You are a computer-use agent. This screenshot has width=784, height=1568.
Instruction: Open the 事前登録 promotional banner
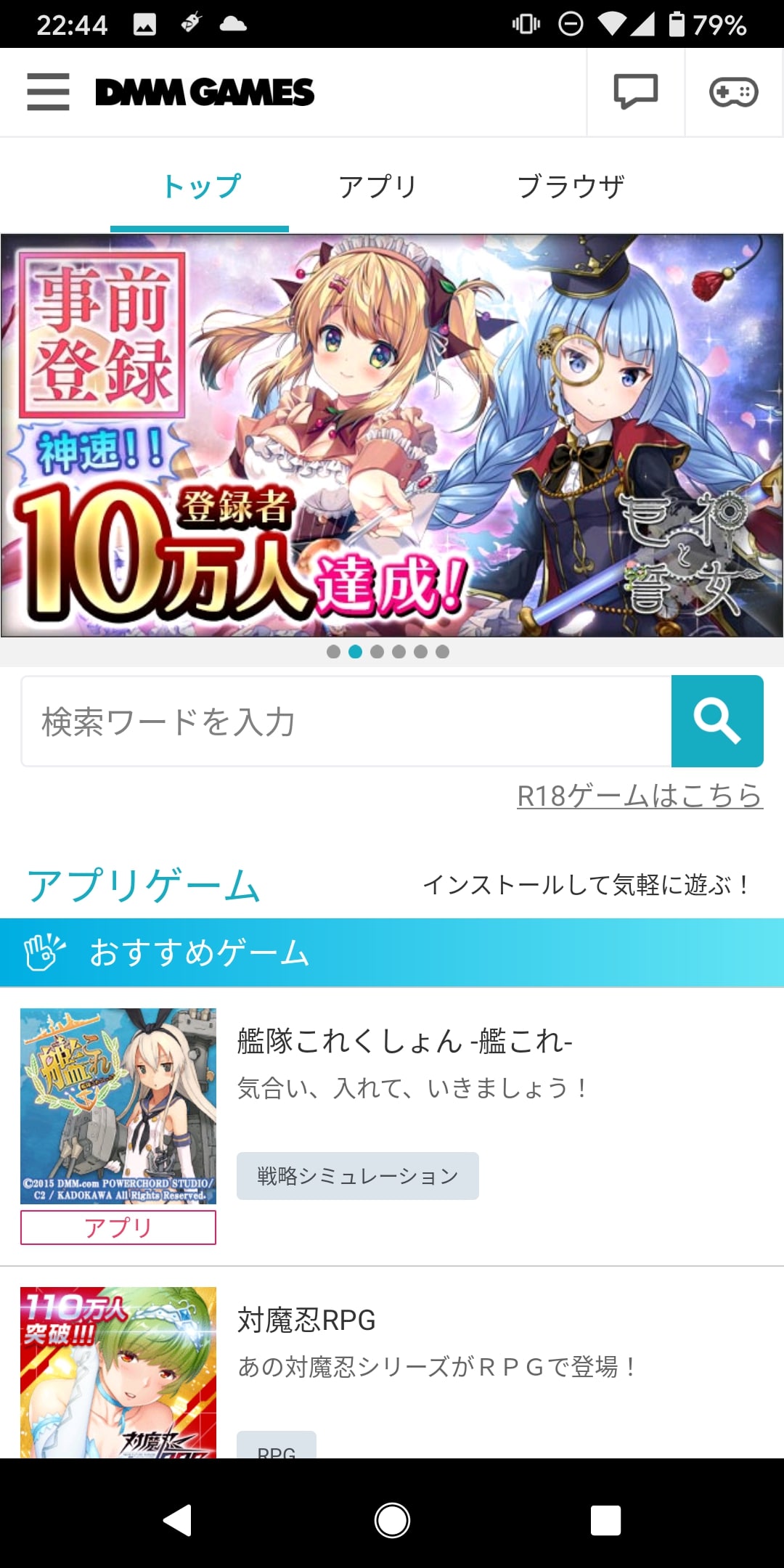pos(392,436)
